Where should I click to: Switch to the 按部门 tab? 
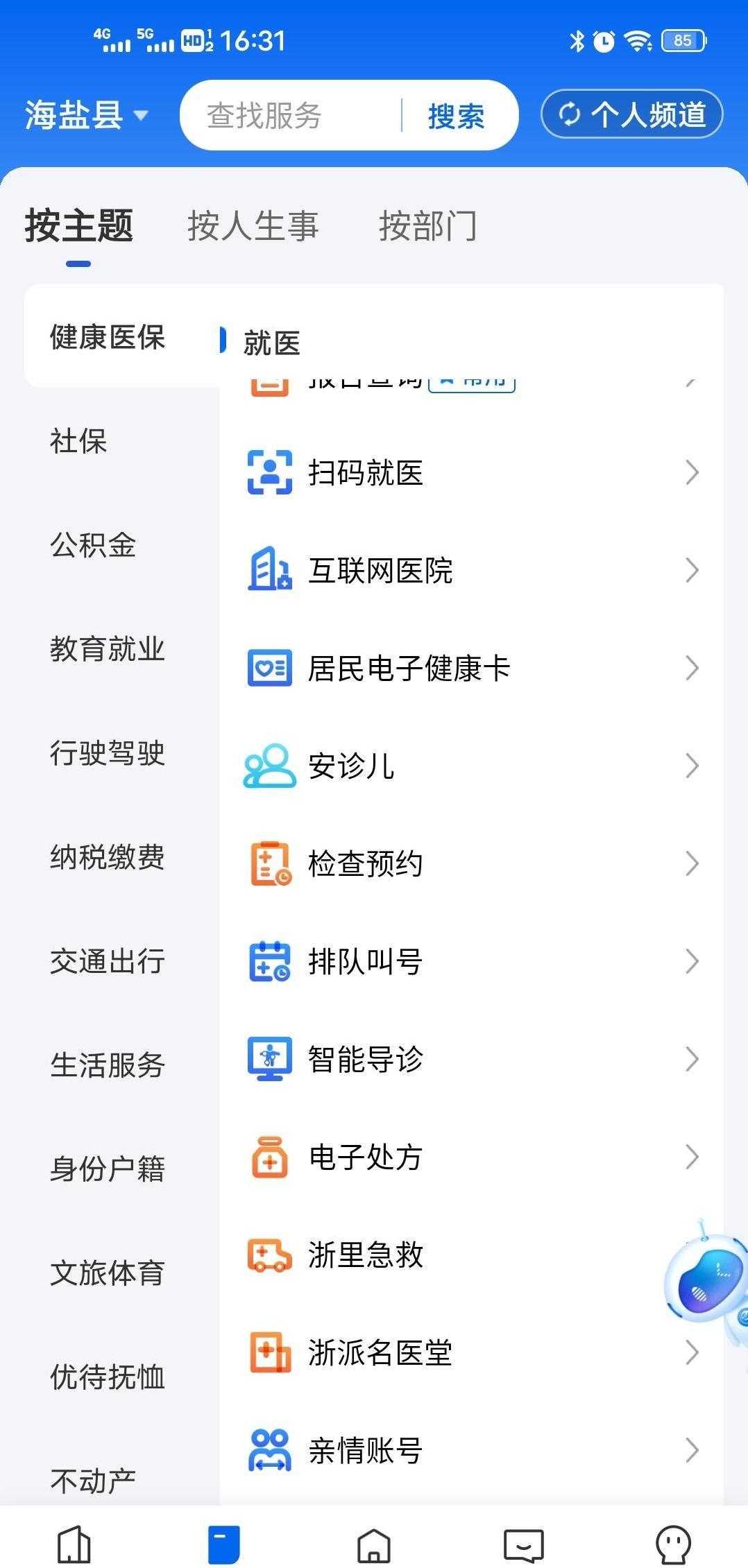(x=427, y=225)
